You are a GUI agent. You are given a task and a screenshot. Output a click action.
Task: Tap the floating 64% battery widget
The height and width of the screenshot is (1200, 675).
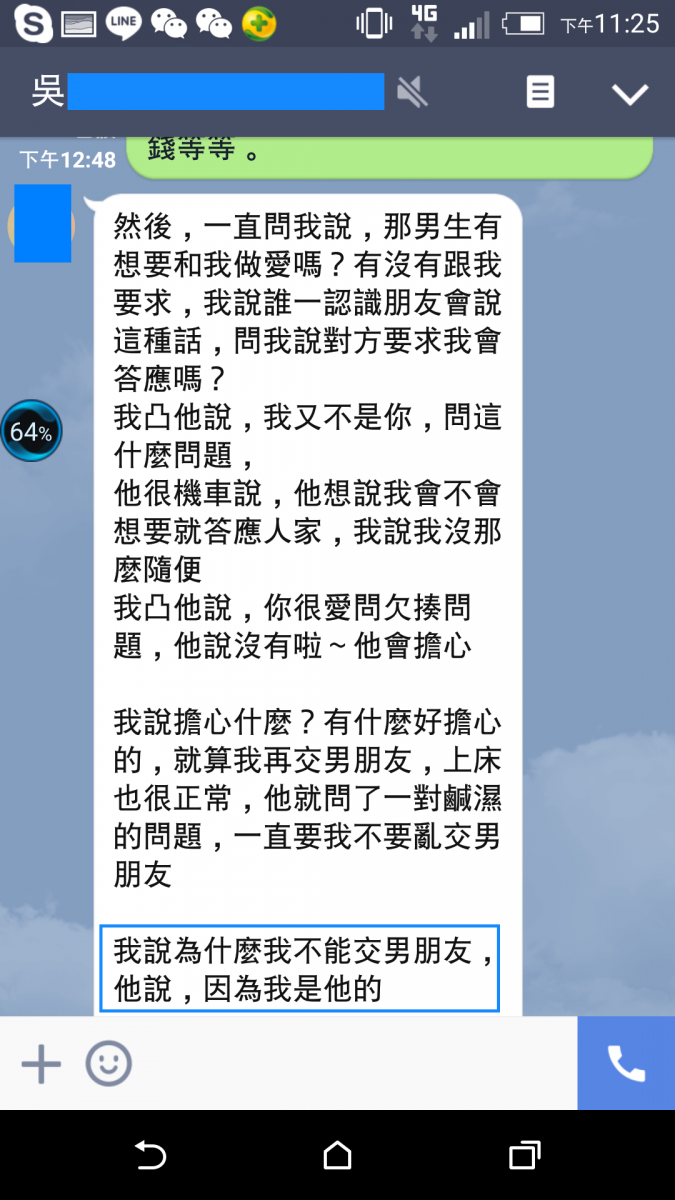coord(31,432)
